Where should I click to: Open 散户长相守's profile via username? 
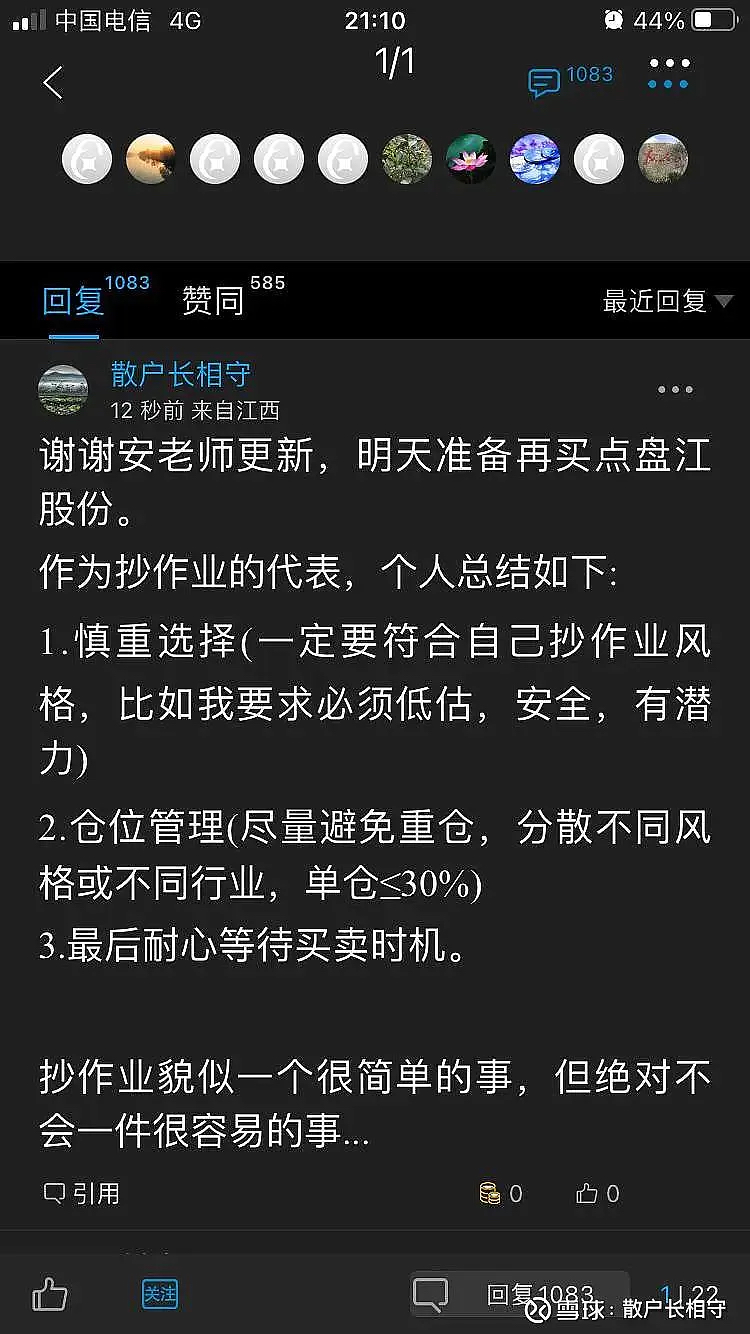[181, 375]
